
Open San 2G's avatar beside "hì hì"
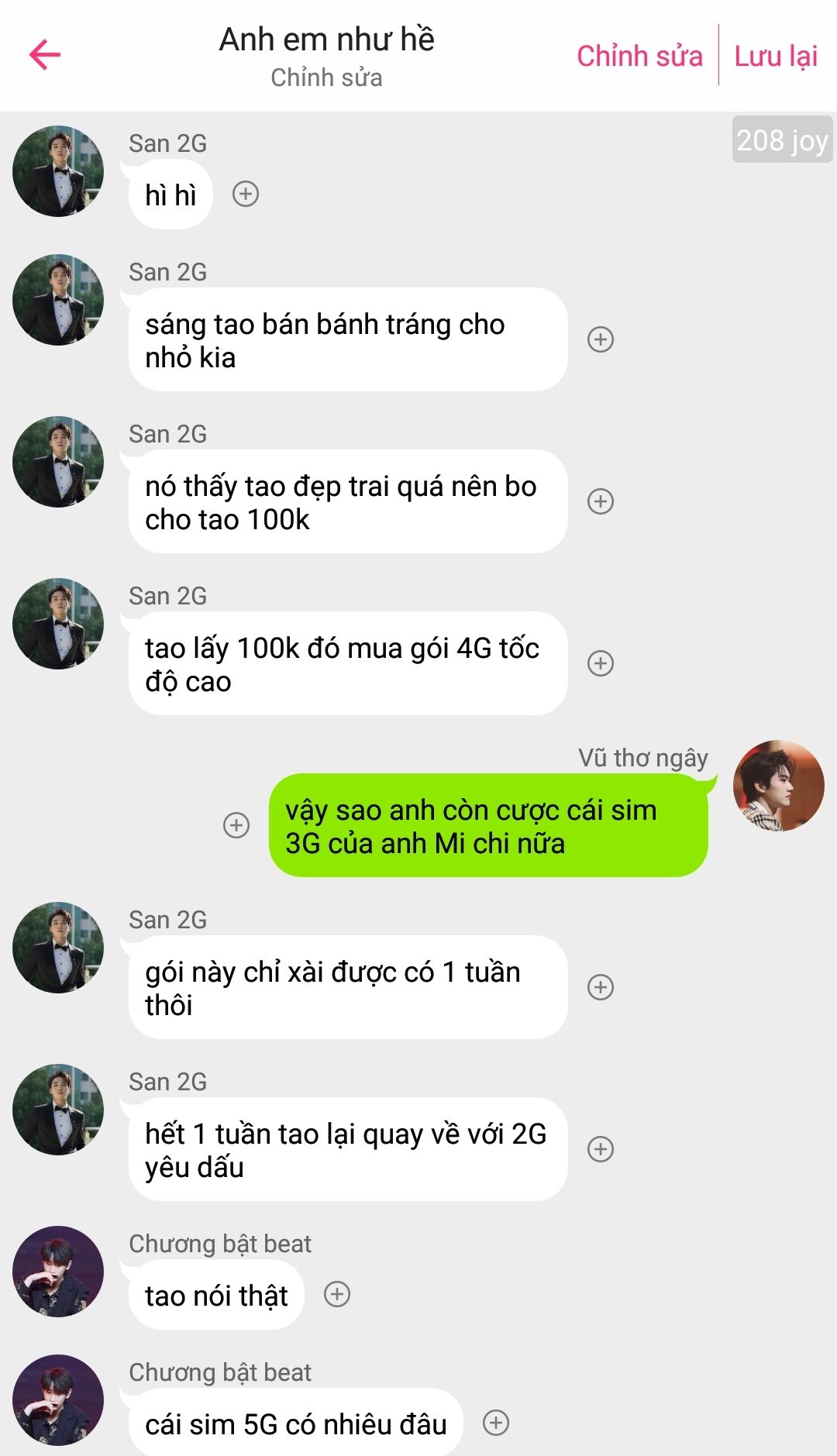[x=58, y=171]
